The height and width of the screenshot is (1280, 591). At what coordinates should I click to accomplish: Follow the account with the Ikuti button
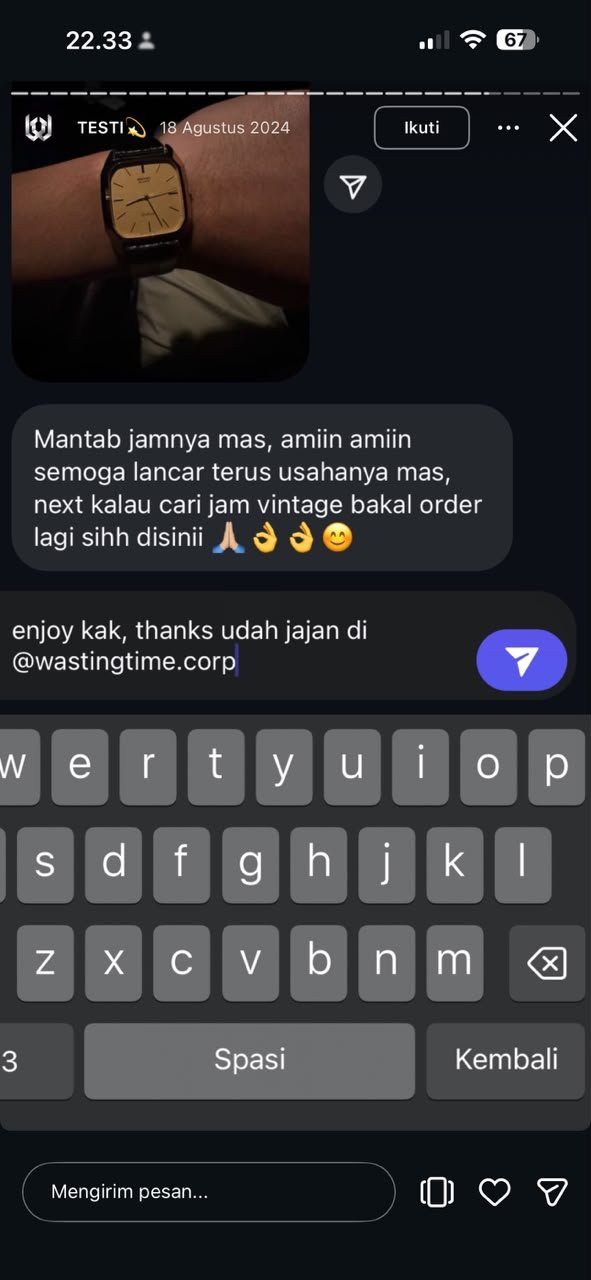tap(421, 128)
